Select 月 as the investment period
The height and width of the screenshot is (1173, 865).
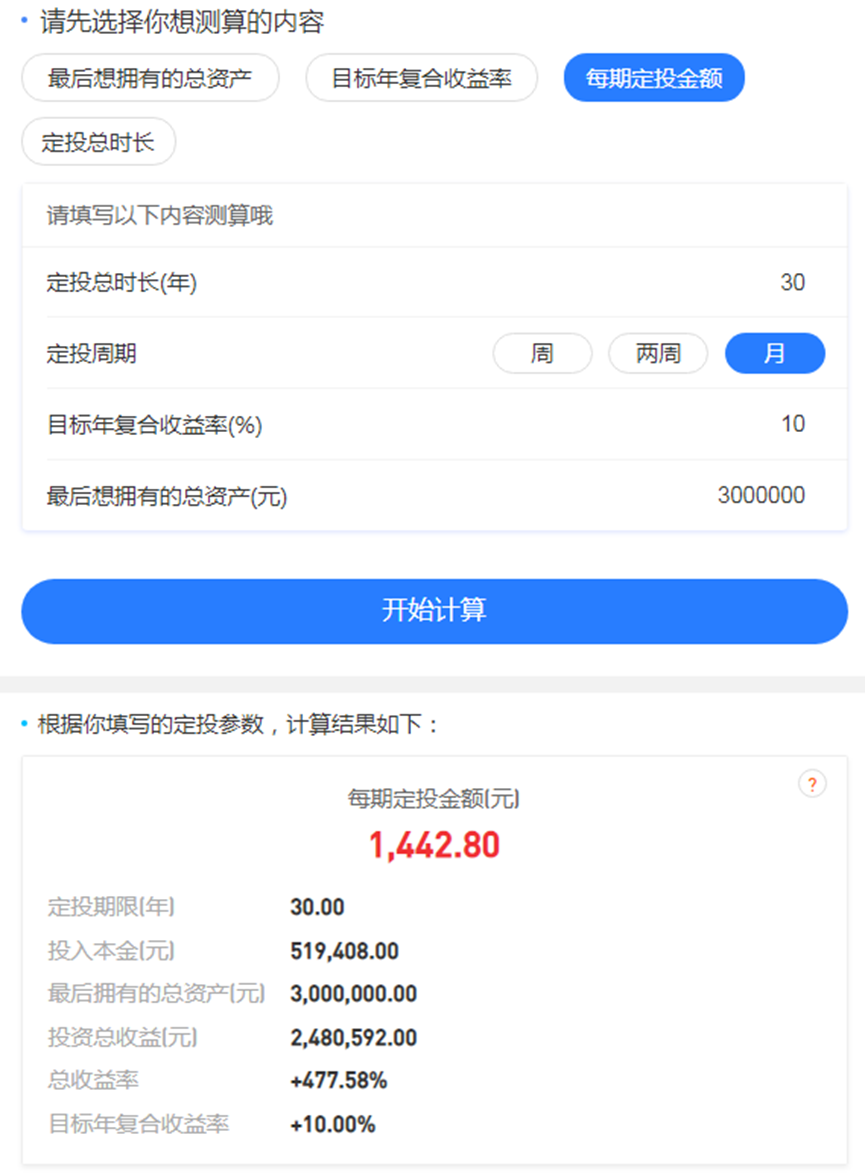(774, 354)
